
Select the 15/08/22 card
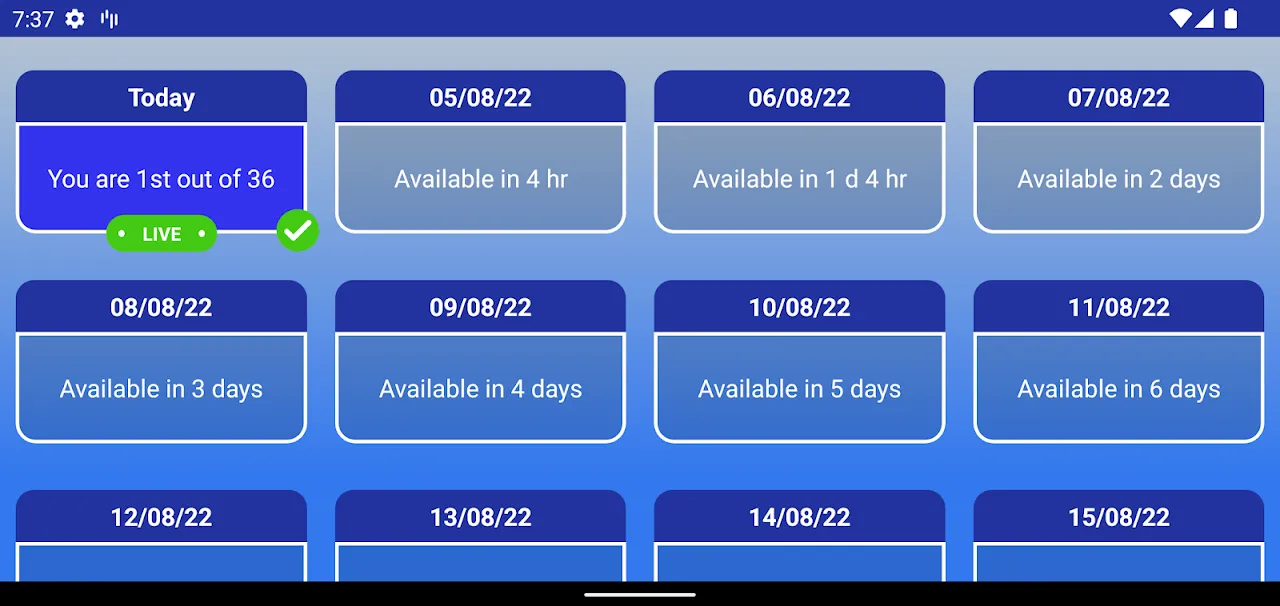point(1118,535)
